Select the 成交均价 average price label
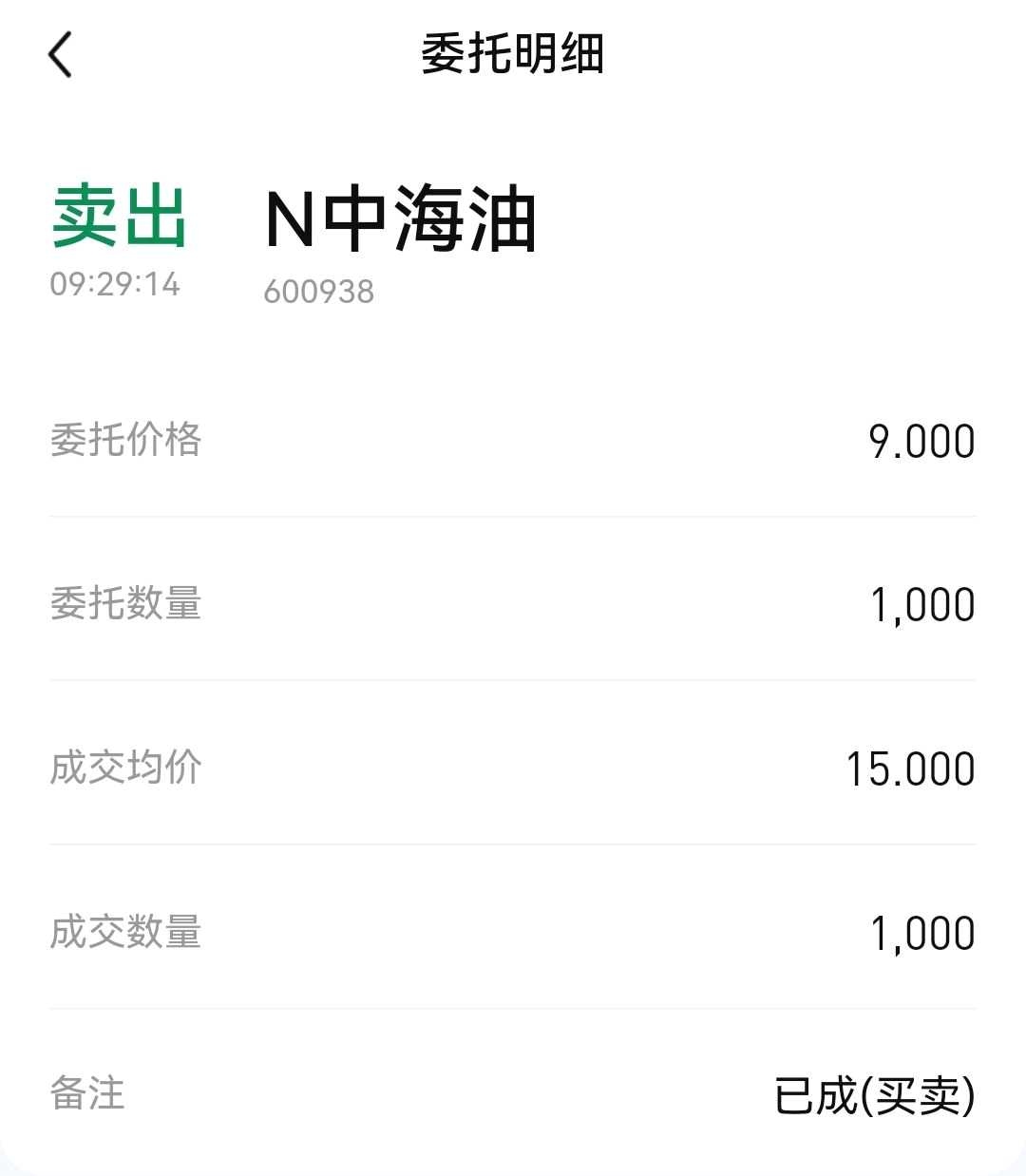The width and height of the screenshot is (1026, 1176). pyautogui.click(x=124, y=768)
